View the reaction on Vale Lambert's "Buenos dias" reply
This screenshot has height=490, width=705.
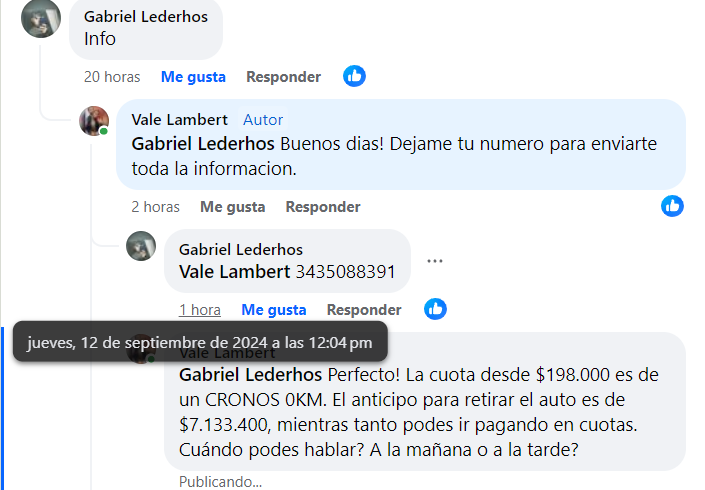673,206
